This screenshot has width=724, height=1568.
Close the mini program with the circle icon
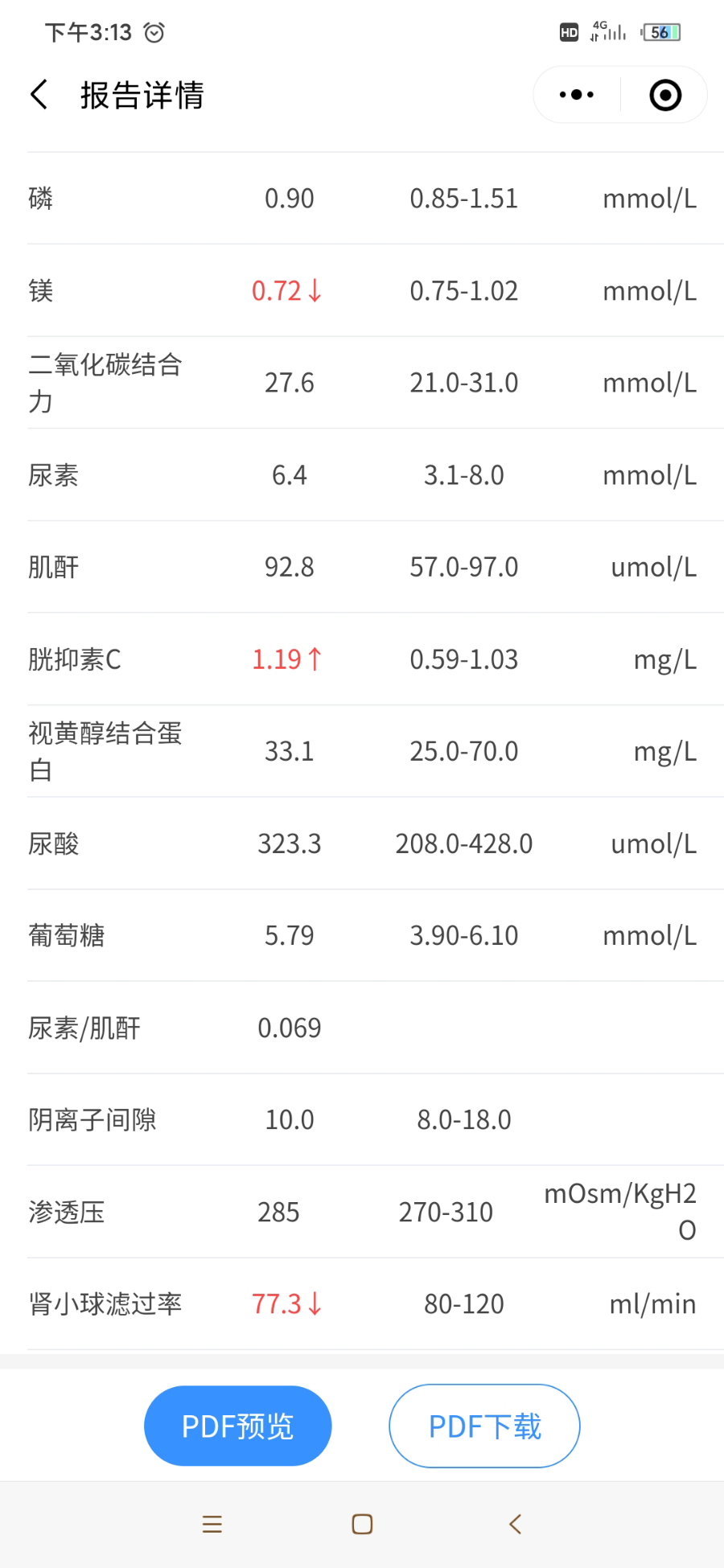[x=665, y=95]
